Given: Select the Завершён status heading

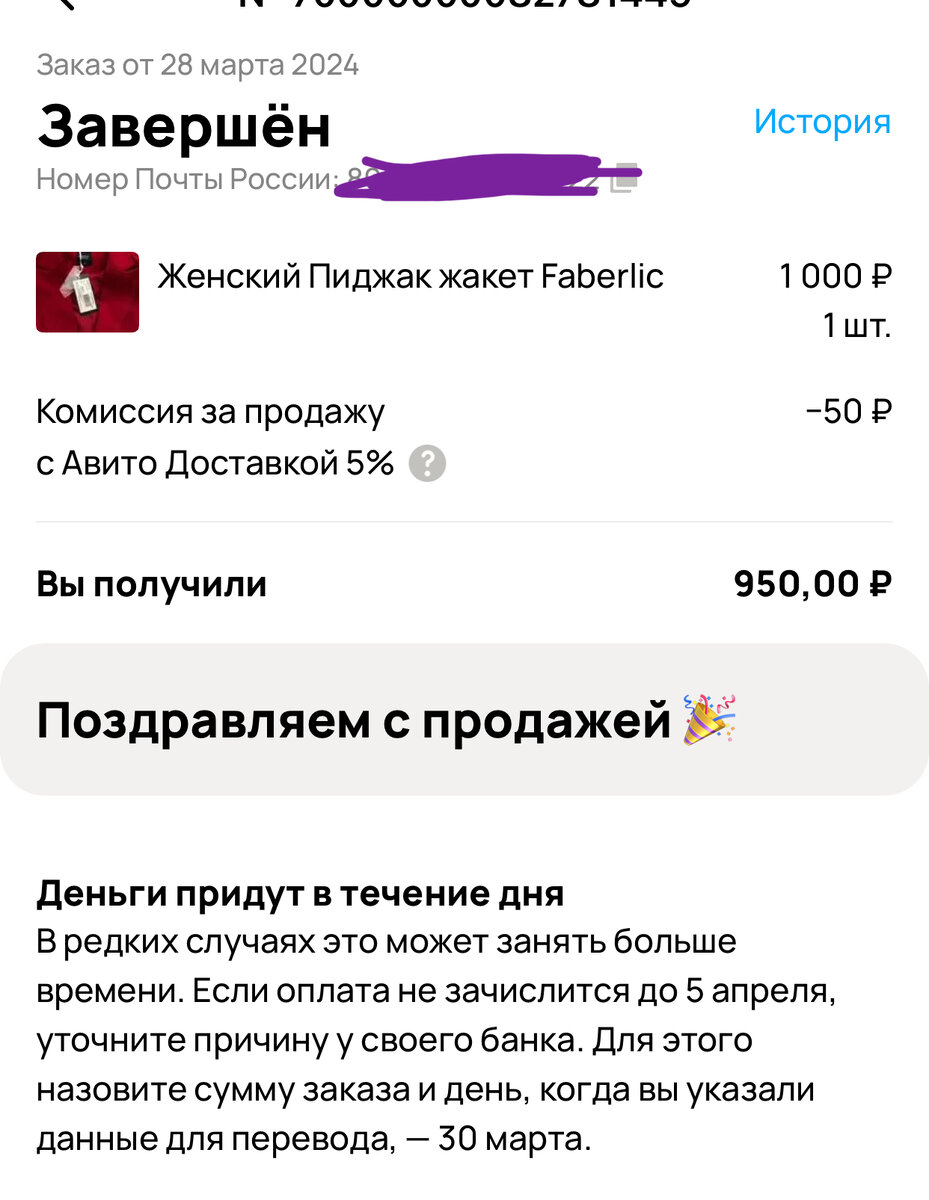Looking at the screenshot, I should coord(185,125).
